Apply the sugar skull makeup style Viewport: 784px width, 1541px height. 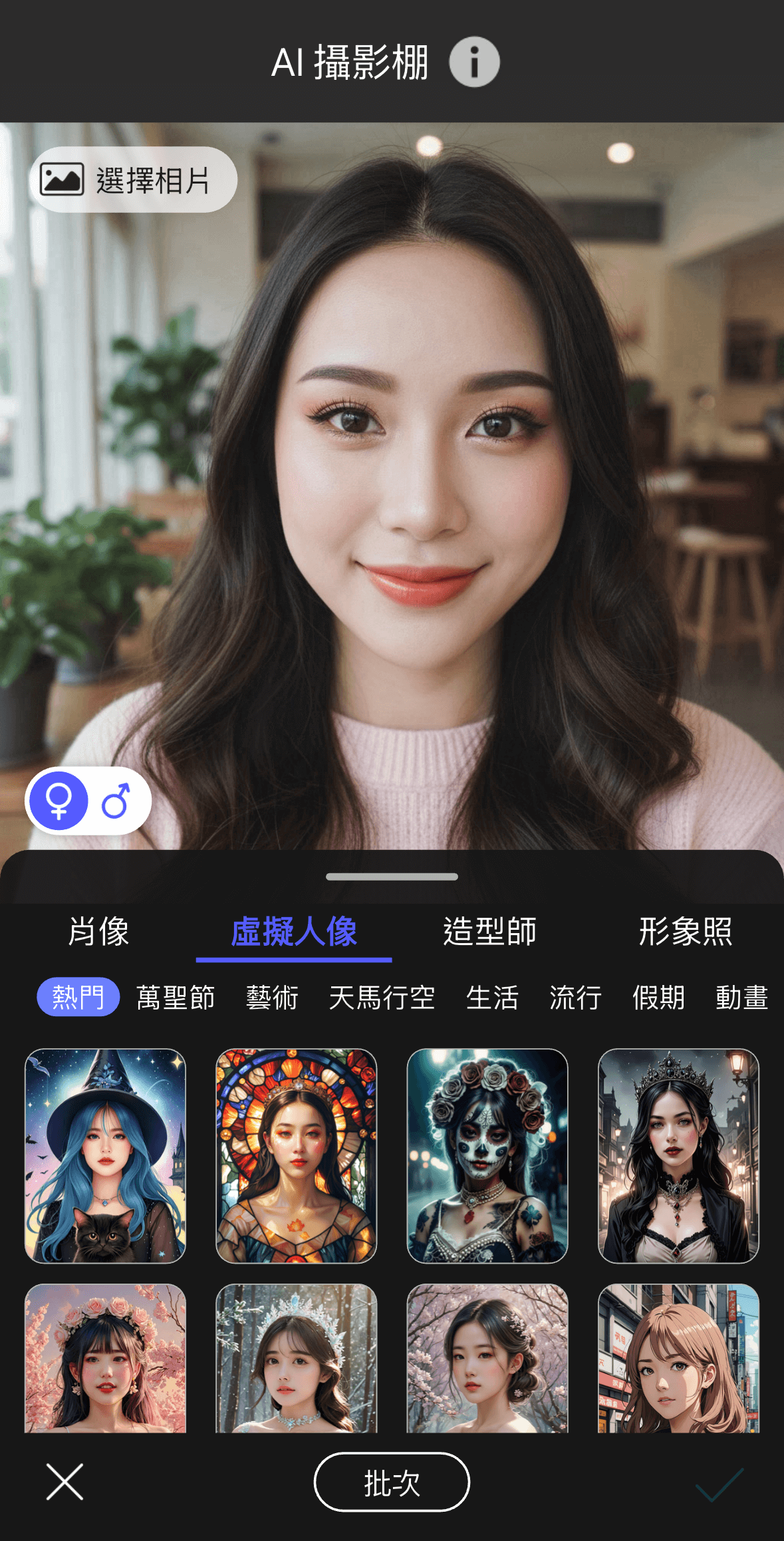(487, 1155)
